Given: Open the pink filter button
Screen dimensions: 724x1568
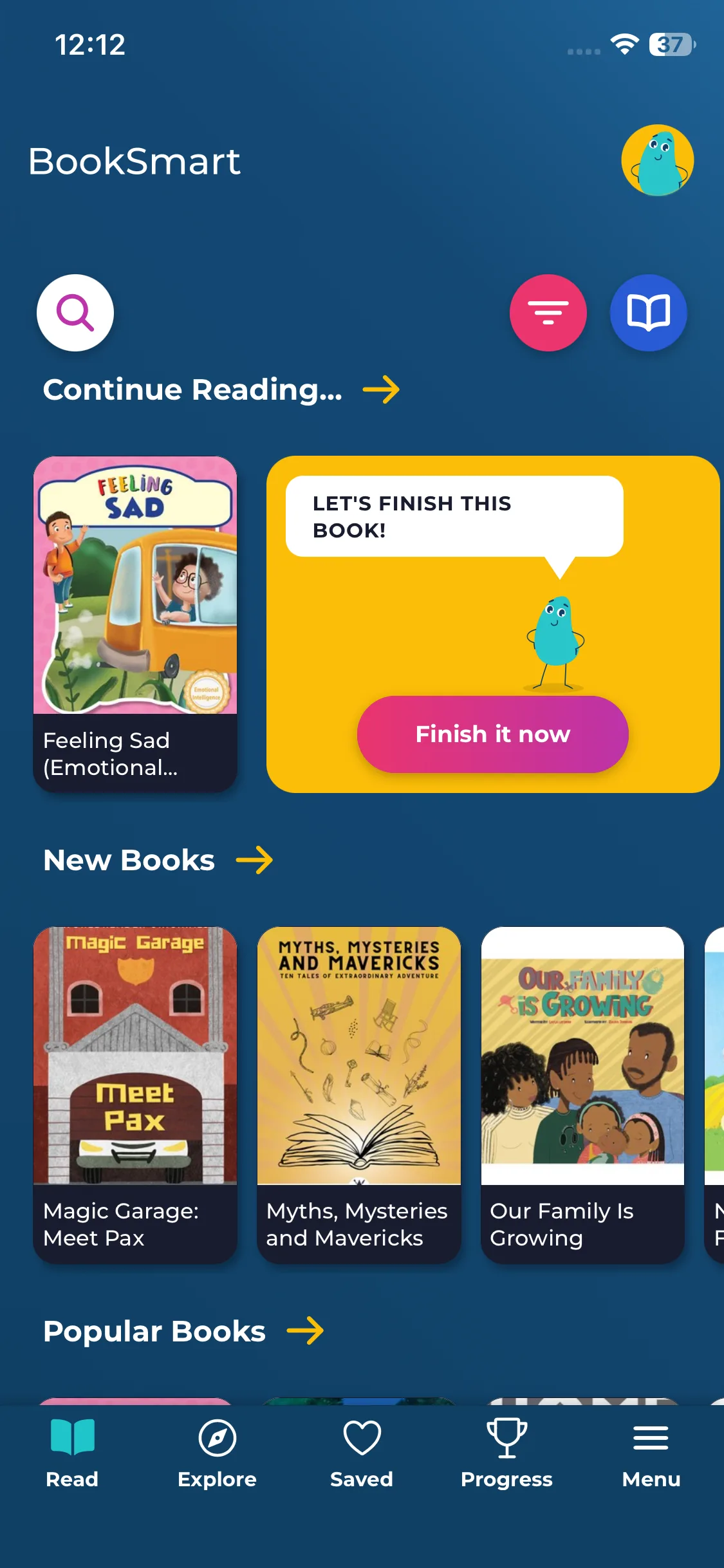Looking at the screenshot, I should pos(548,313).
